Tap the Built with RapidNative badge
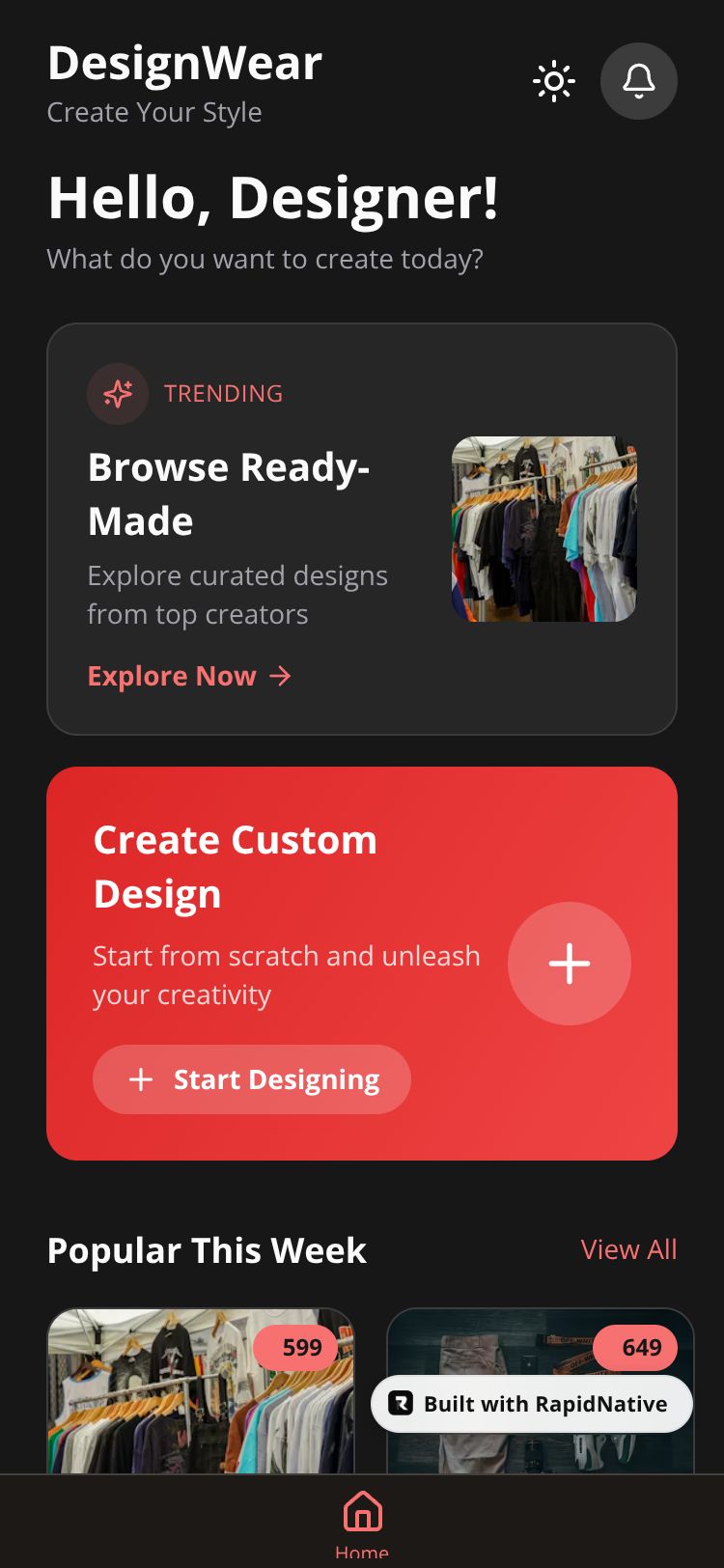This screenshot has height=1568, width=724. click(x=532, y=1404)
